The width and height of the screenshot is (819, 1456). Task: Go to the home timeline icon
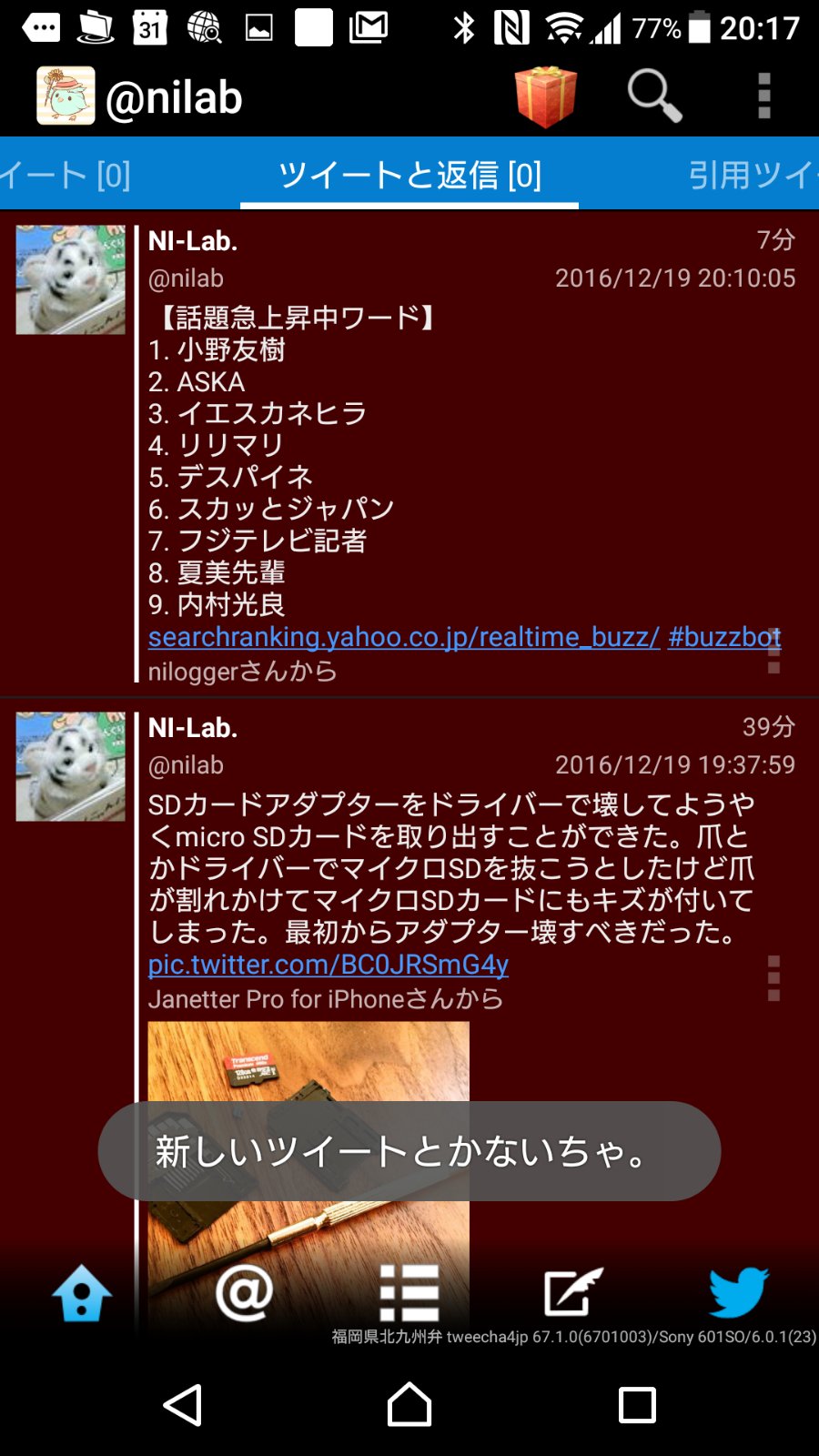tap(82, 1293)
